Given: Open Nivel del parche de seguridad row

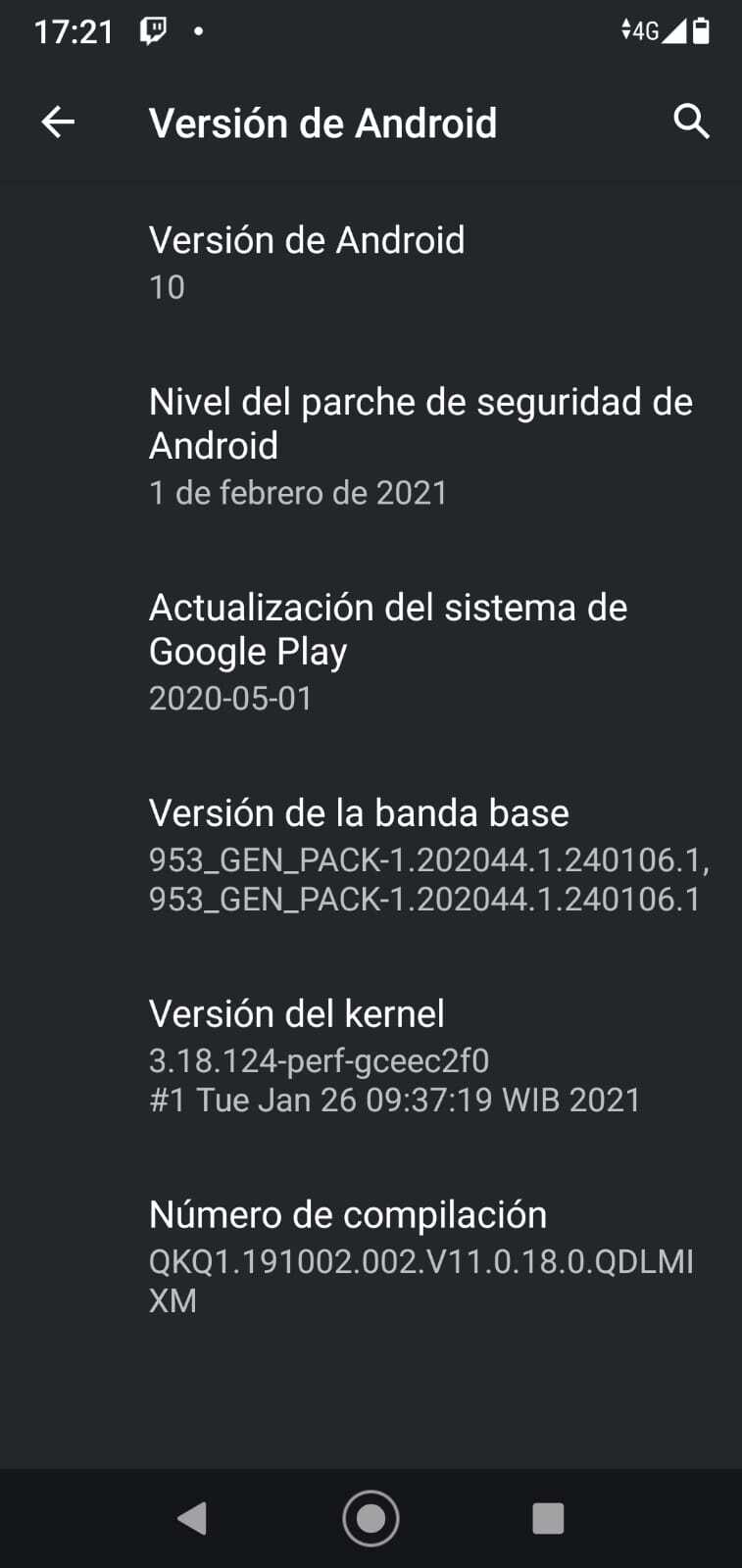Looking at the screenshot, I should [371, 446].
